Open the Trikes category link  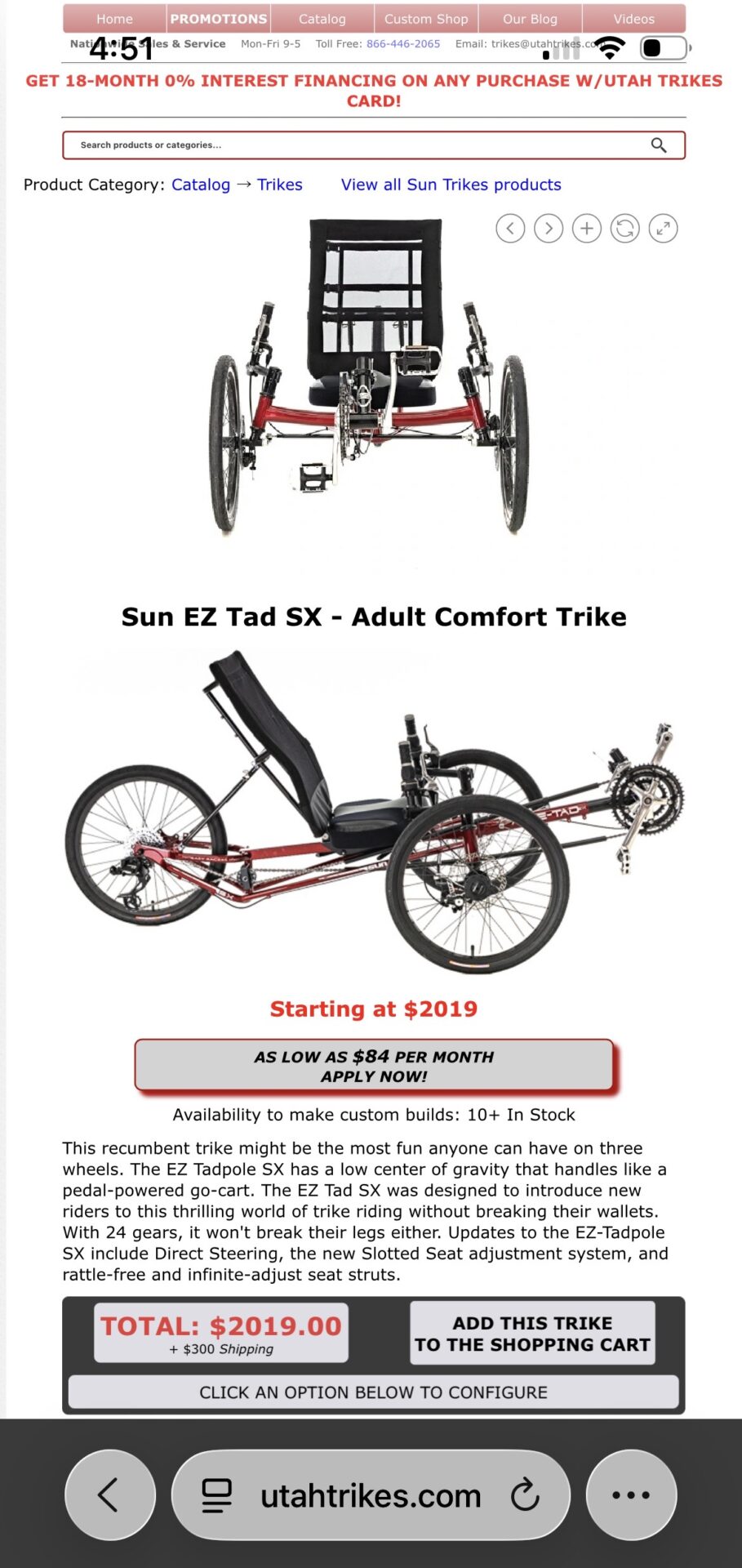pyautogui.click(x=280, y=185)
